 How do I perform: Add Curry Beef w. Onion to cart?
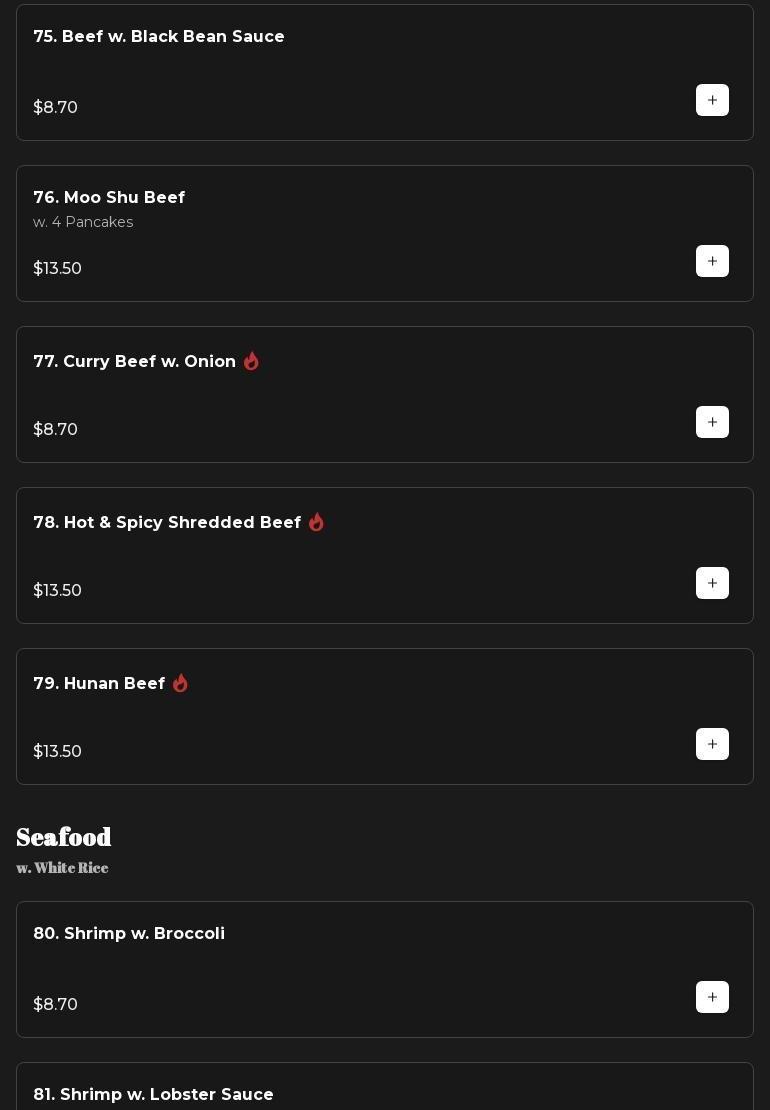coord(712,422)
